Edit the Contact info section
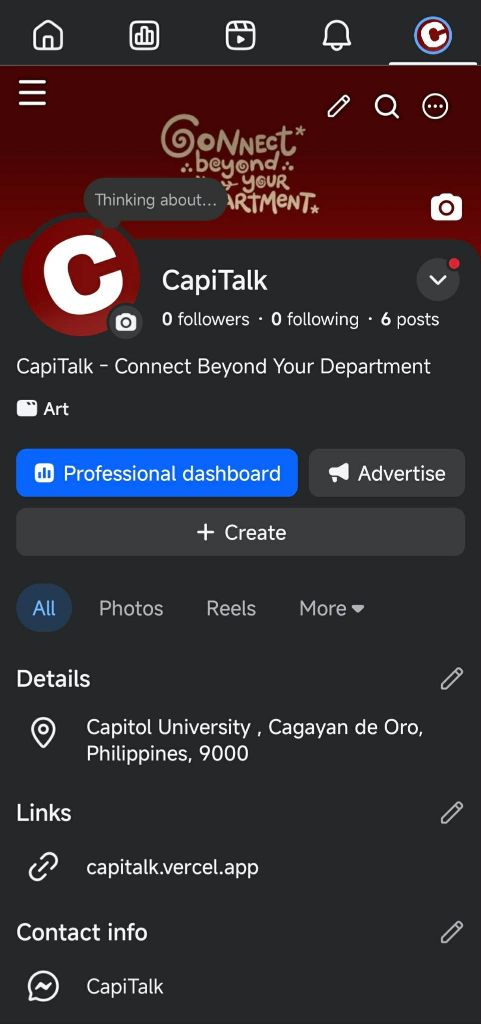The image size is (481, 1024). pyautogui.click(x=452, y=932)
